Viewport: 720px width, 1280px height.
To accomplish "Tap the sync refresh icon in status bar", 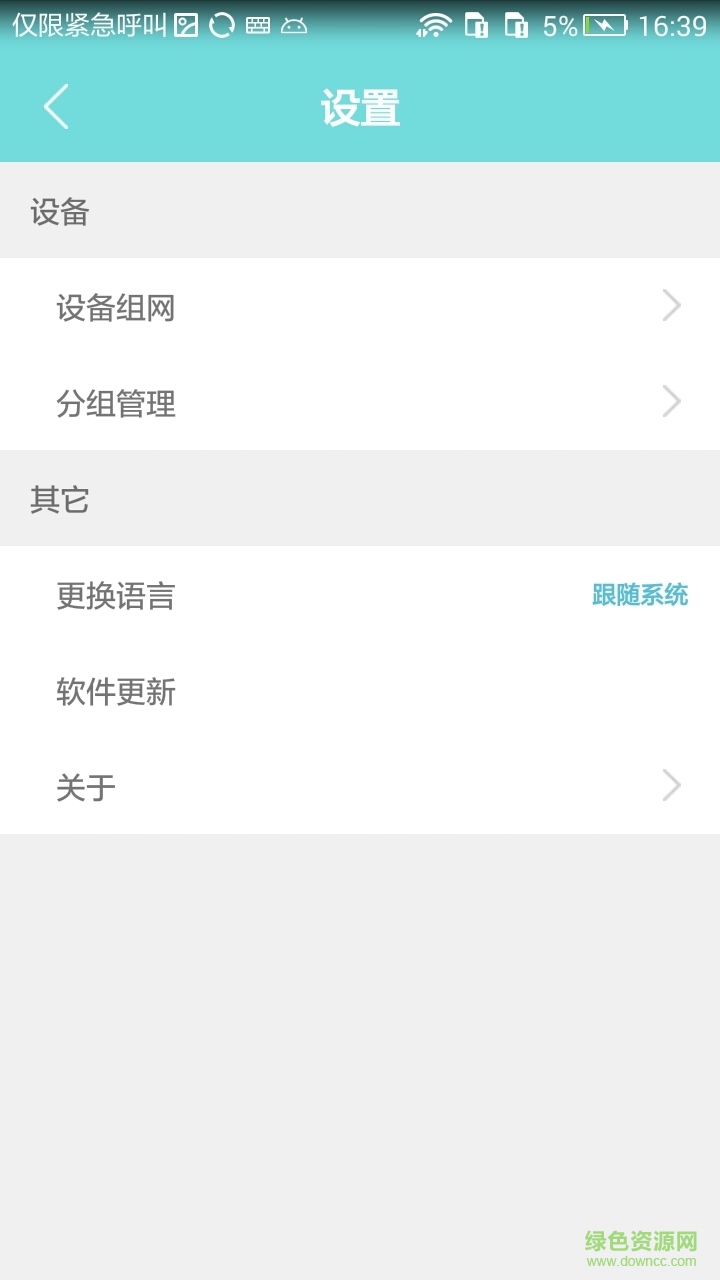I will [222, 23].
